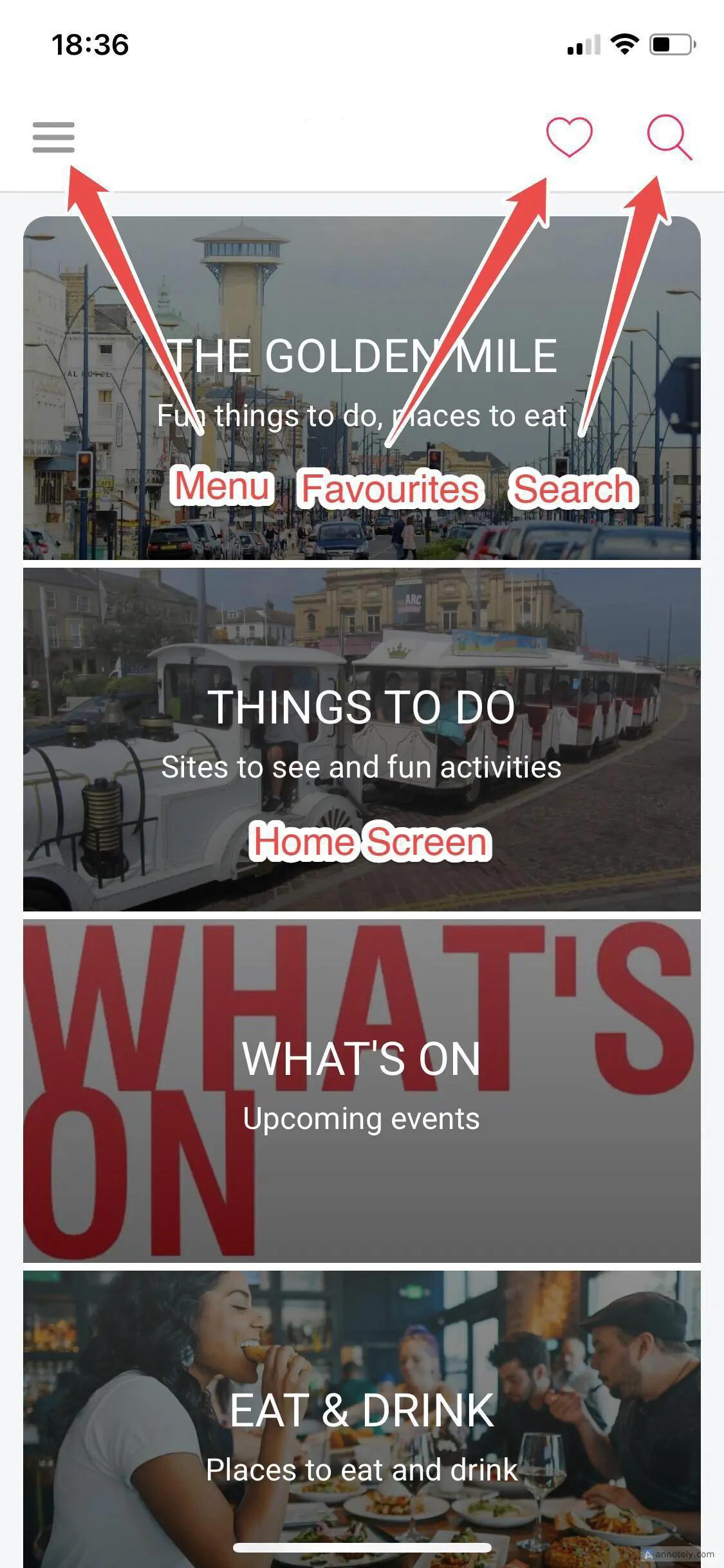This screenshot has height=1568, width=724.
Task: Tap the 'Fun things to do, places to eat' subtitle
Action: click(362, 416)
